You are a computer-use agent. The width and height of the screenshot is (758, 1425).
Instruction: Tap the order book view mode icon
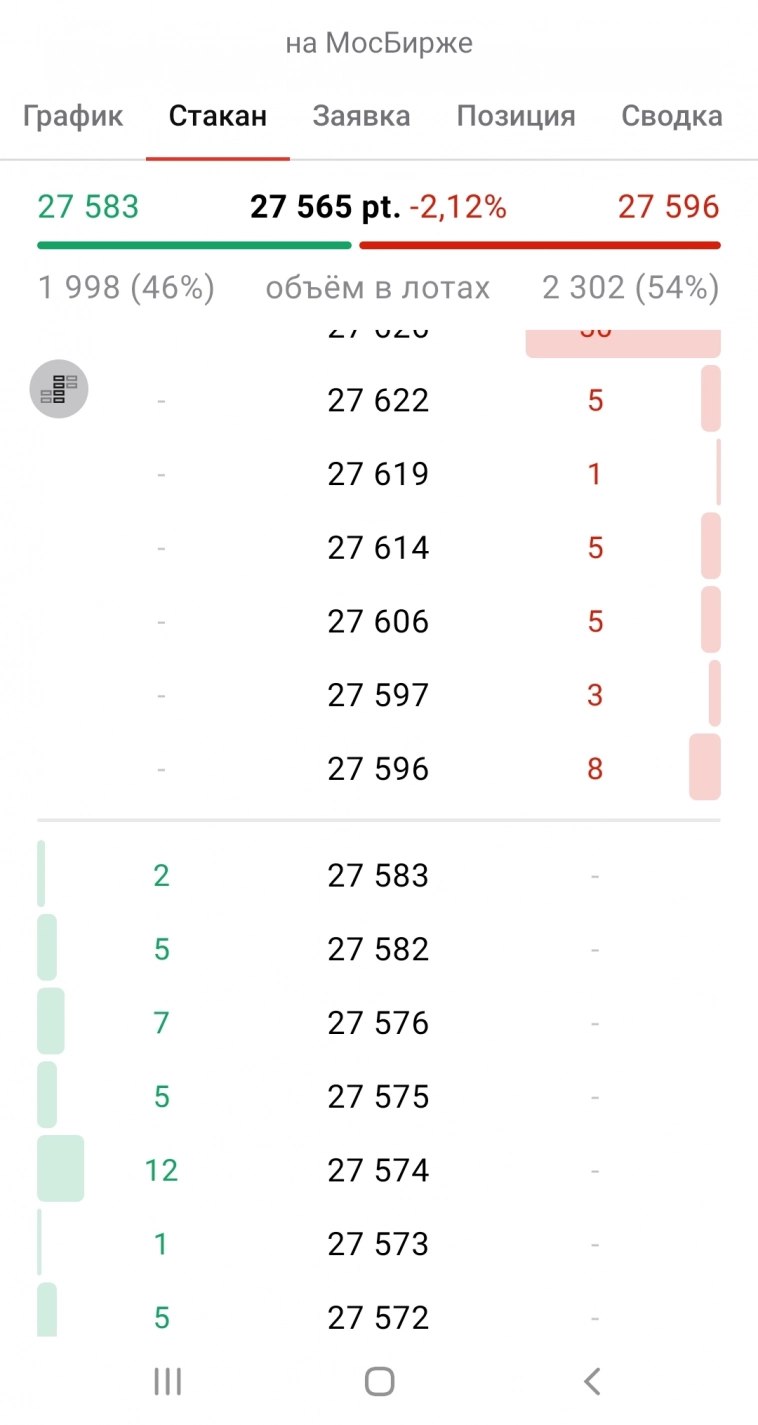click(59, 388)
